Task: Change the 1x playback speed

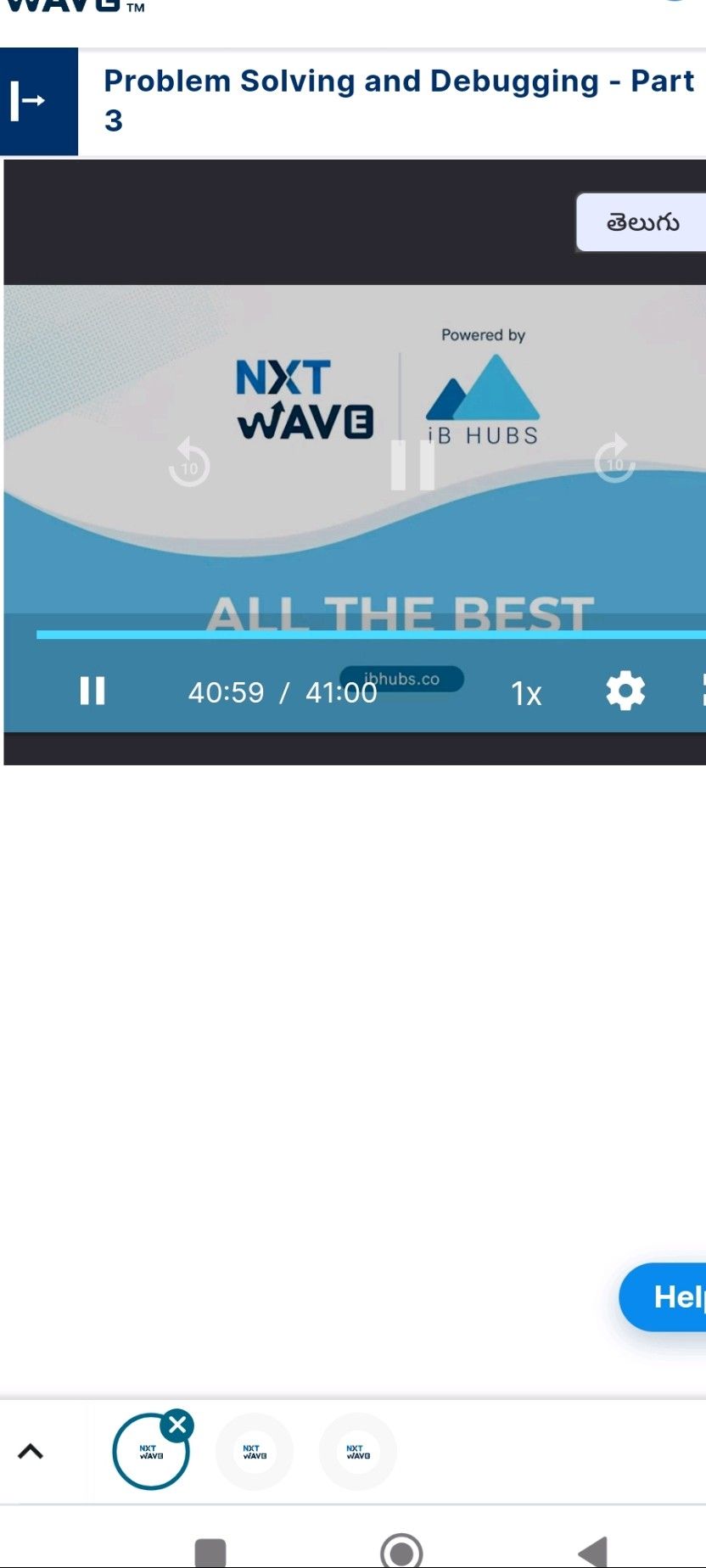Action: 526,693
